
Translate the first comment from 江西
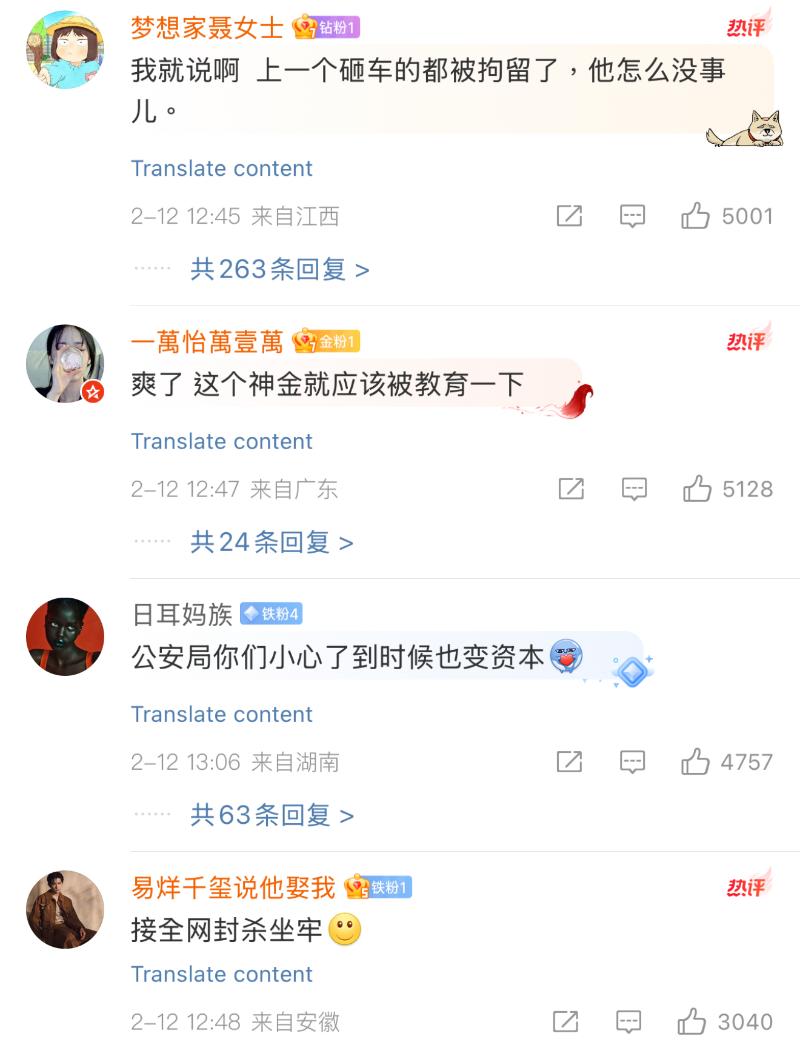tap(221, 168)
